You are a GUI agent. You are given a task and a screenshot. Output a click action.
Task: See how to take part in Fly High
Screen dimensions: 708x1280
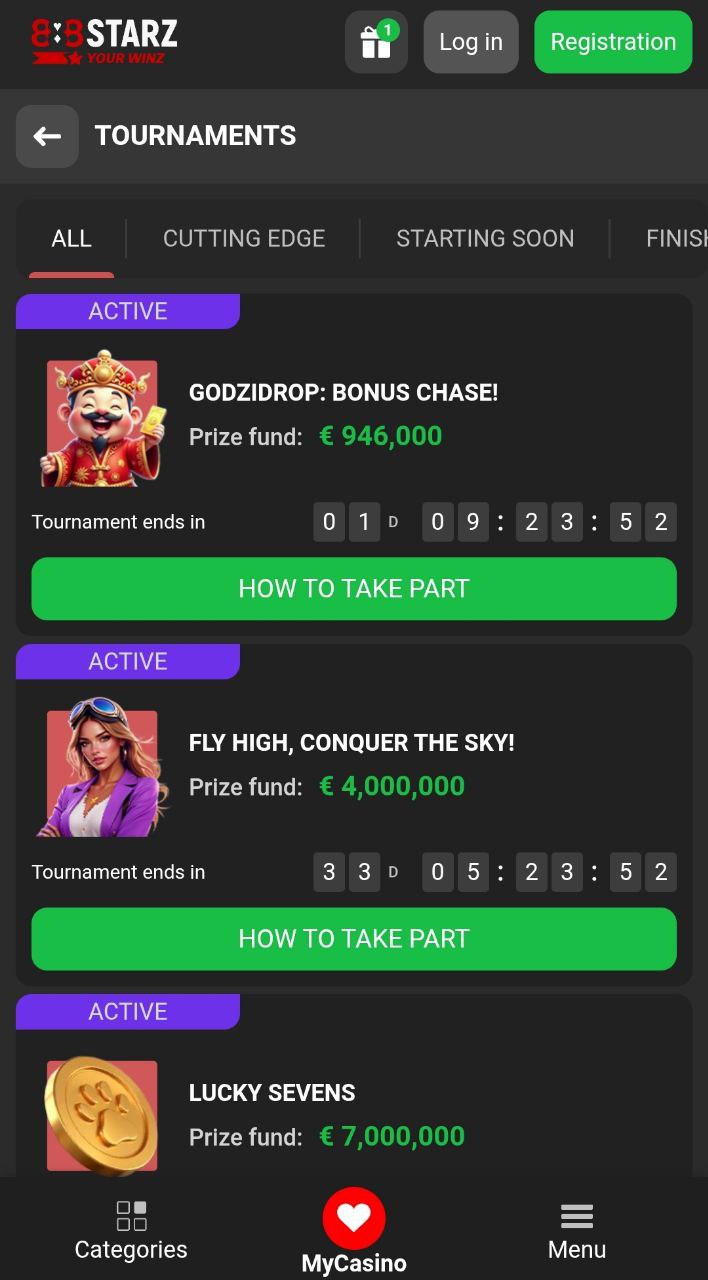[x=354, y=938]
